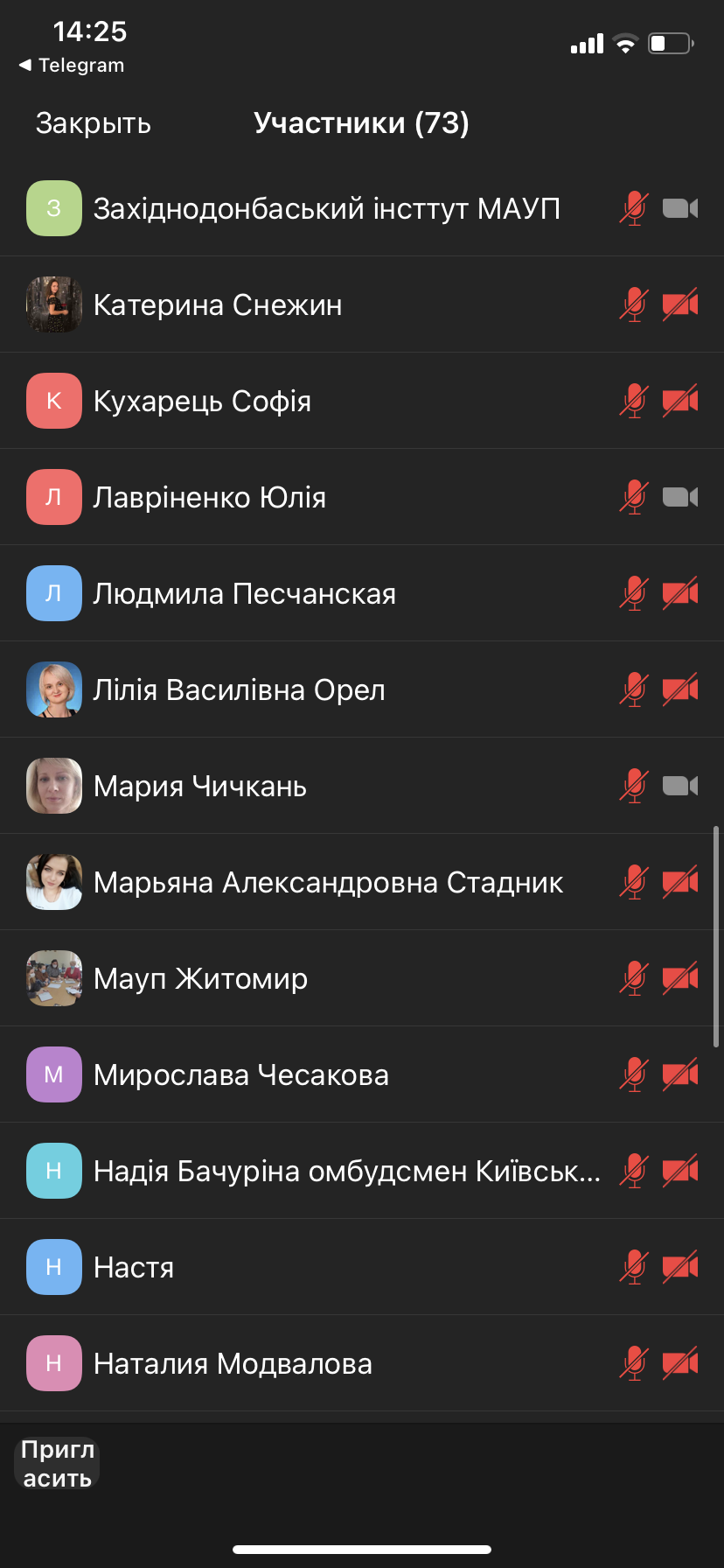Tap the Пригласить invite button
Image resolution: width=724 pixels, height=1568 pixels.
tap(58, 1463)
